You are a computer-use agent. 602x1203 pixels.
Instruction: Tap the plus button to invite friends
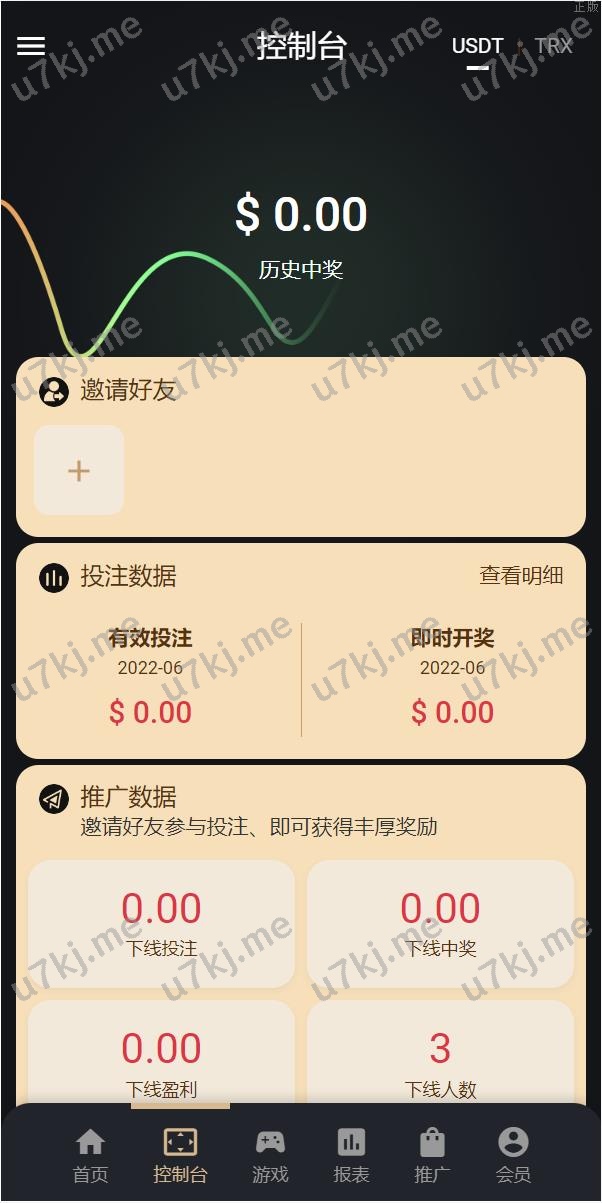point(79,470)
